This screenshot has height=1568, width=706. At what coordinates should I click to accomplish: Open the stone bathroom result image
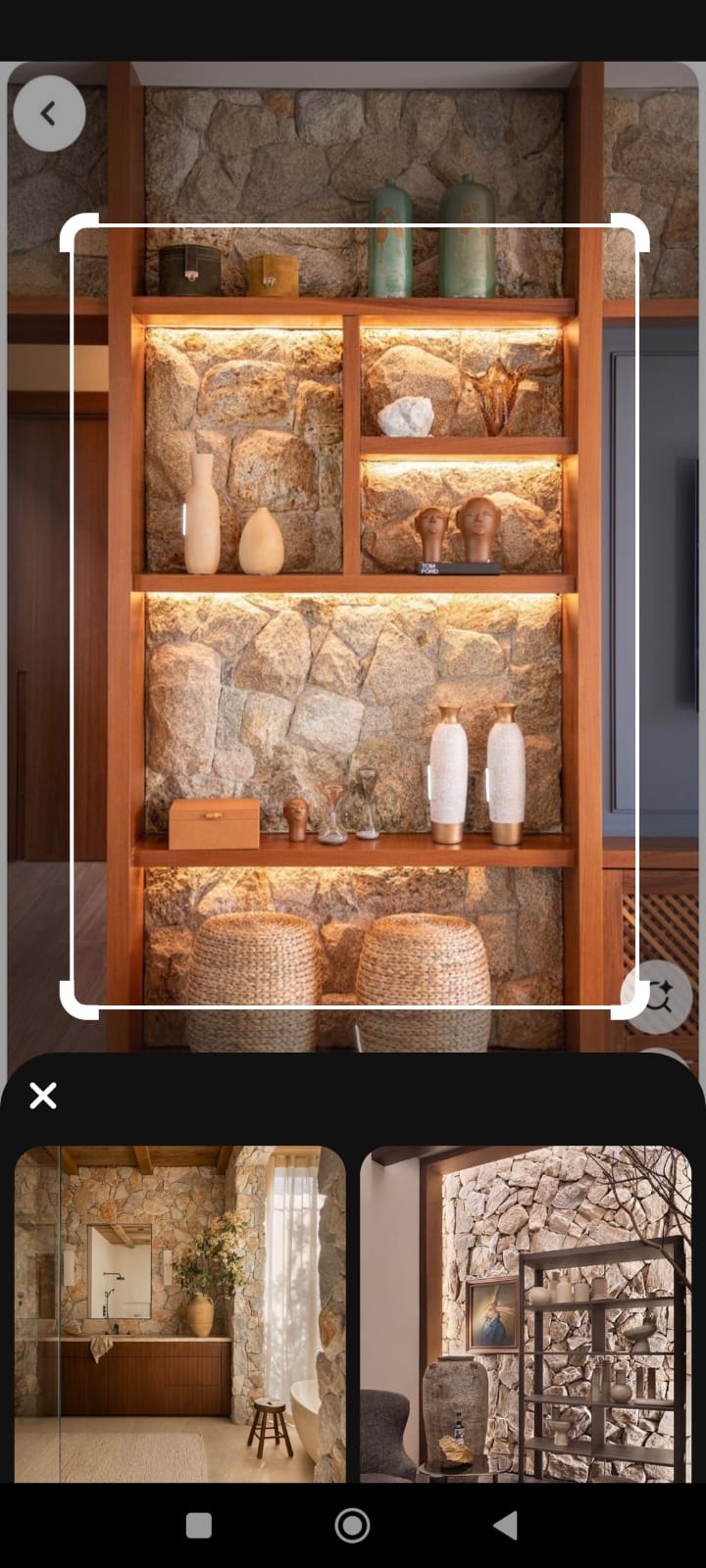[x=180, y=1313]
